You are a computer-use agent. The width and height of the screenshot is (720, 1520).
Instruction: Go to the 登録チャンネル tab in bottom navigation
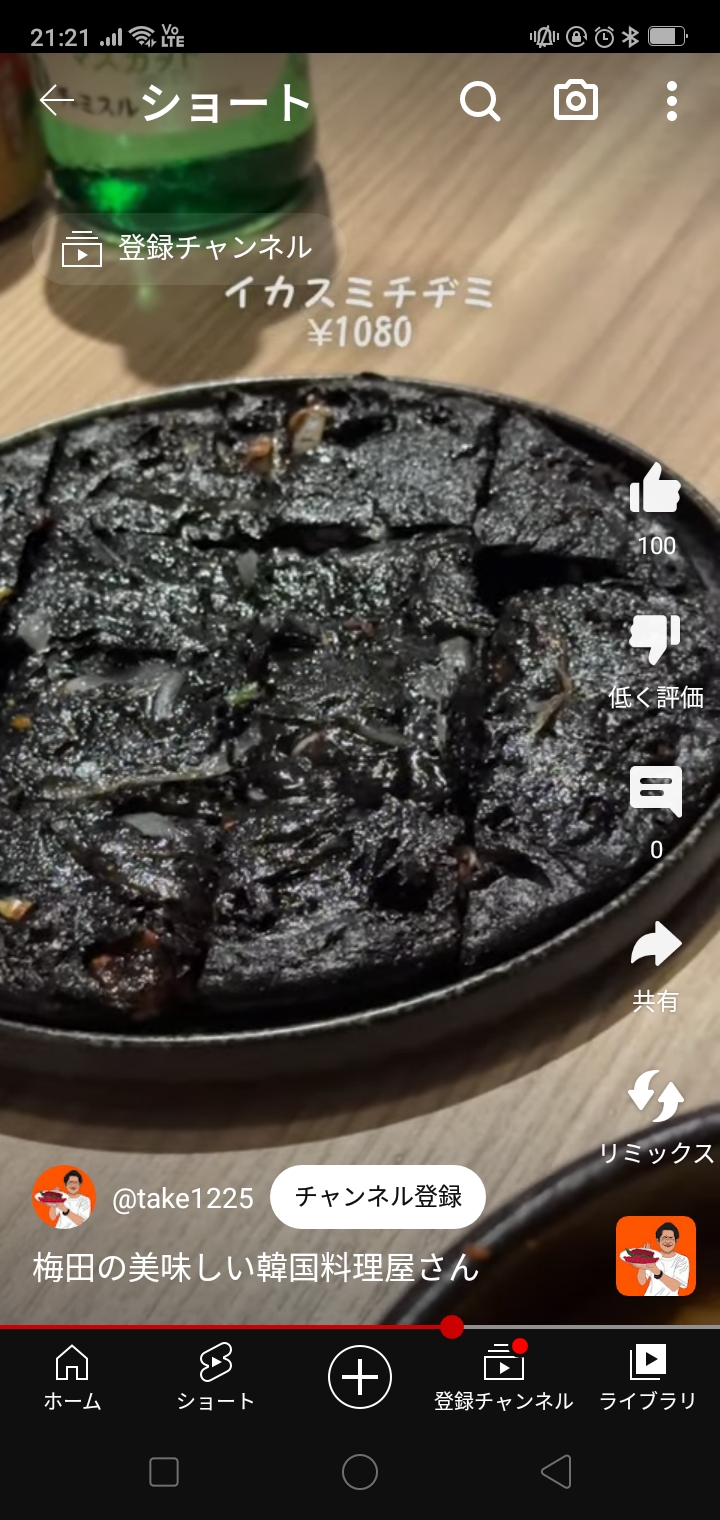504,1377
